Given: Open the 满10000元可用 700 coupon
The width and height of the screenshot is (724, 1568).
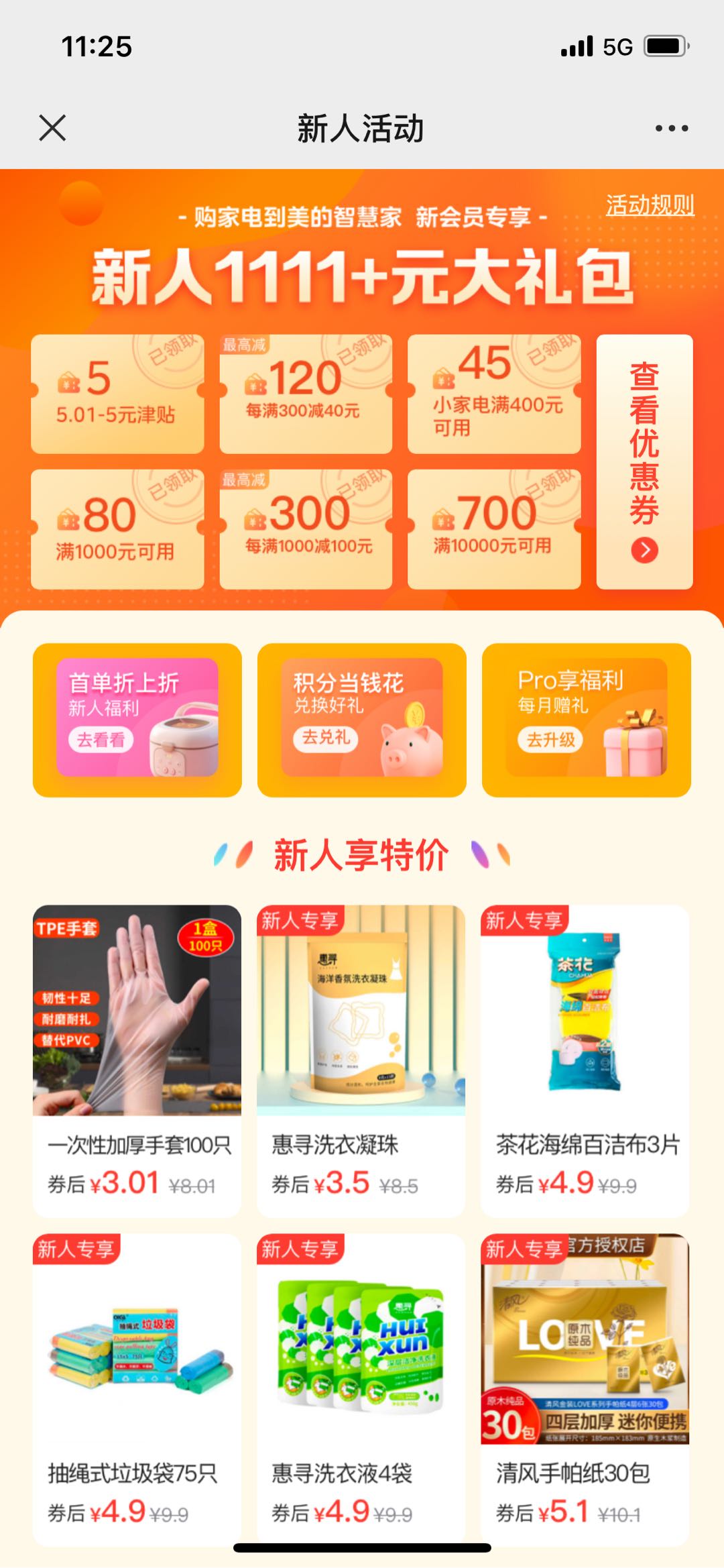Looking at the screenshot, I should [494, 529].
